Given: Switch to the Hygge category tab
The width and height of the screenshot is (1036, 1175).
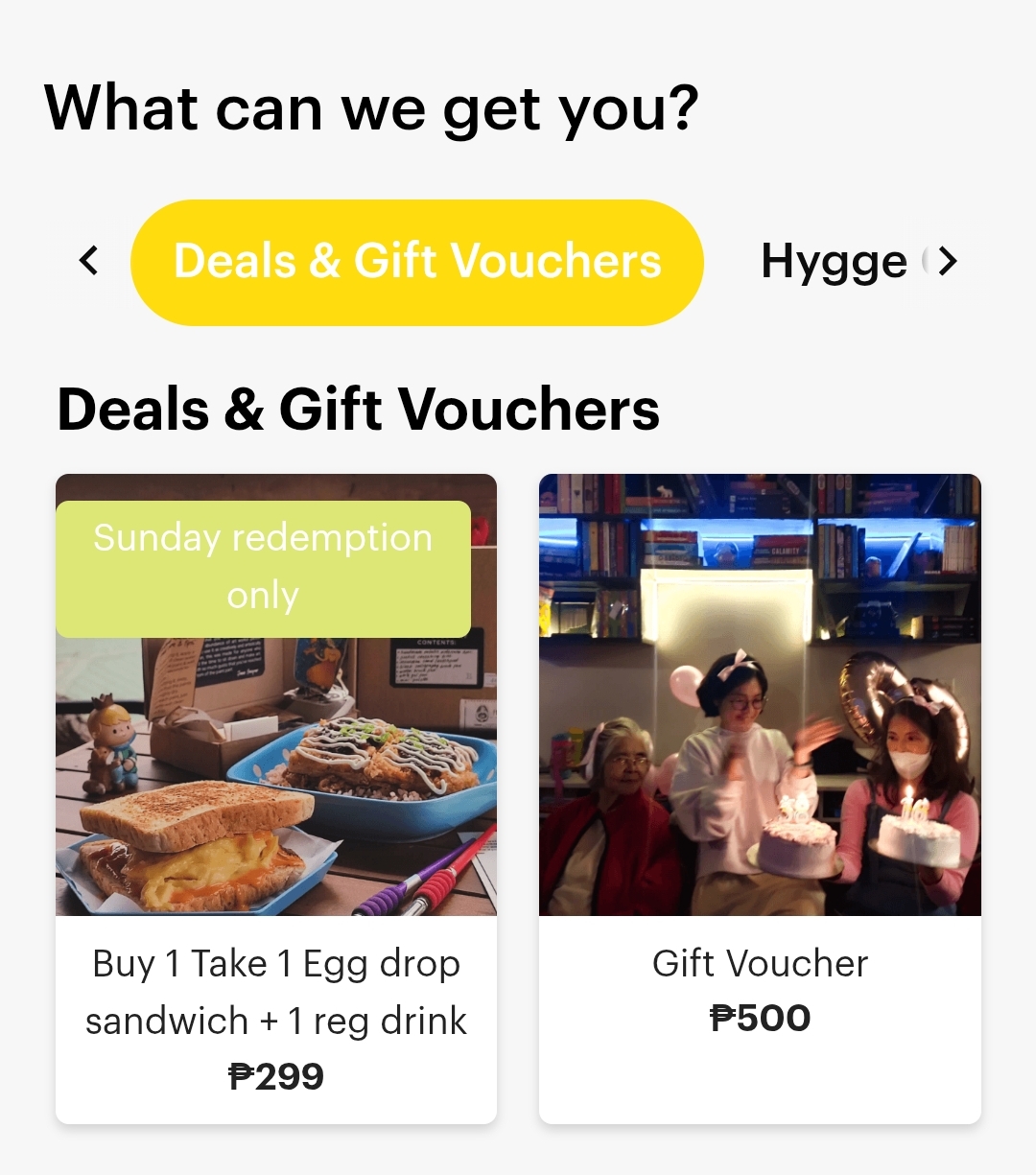Looking at the screenshot, I should click(833, 262).
